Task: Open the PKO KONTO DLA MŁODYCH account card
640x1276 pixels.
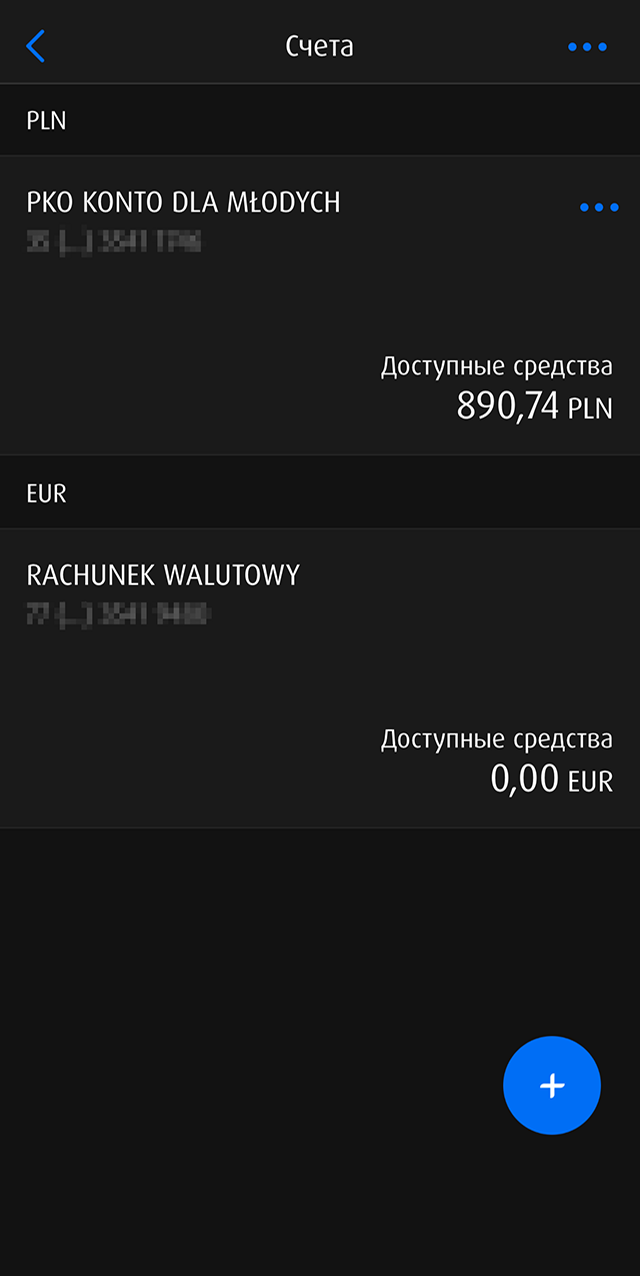Action: point(320,305)
